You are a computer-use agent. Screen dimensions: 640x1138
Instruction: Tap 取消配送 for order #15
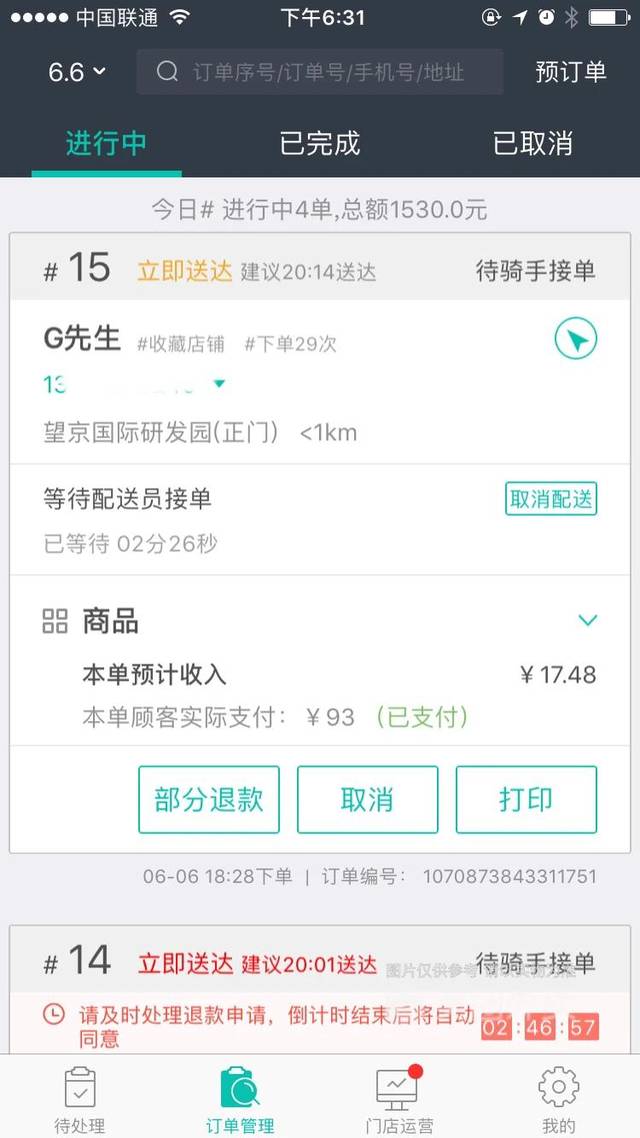pyautogui.click(x=551, y=499)
